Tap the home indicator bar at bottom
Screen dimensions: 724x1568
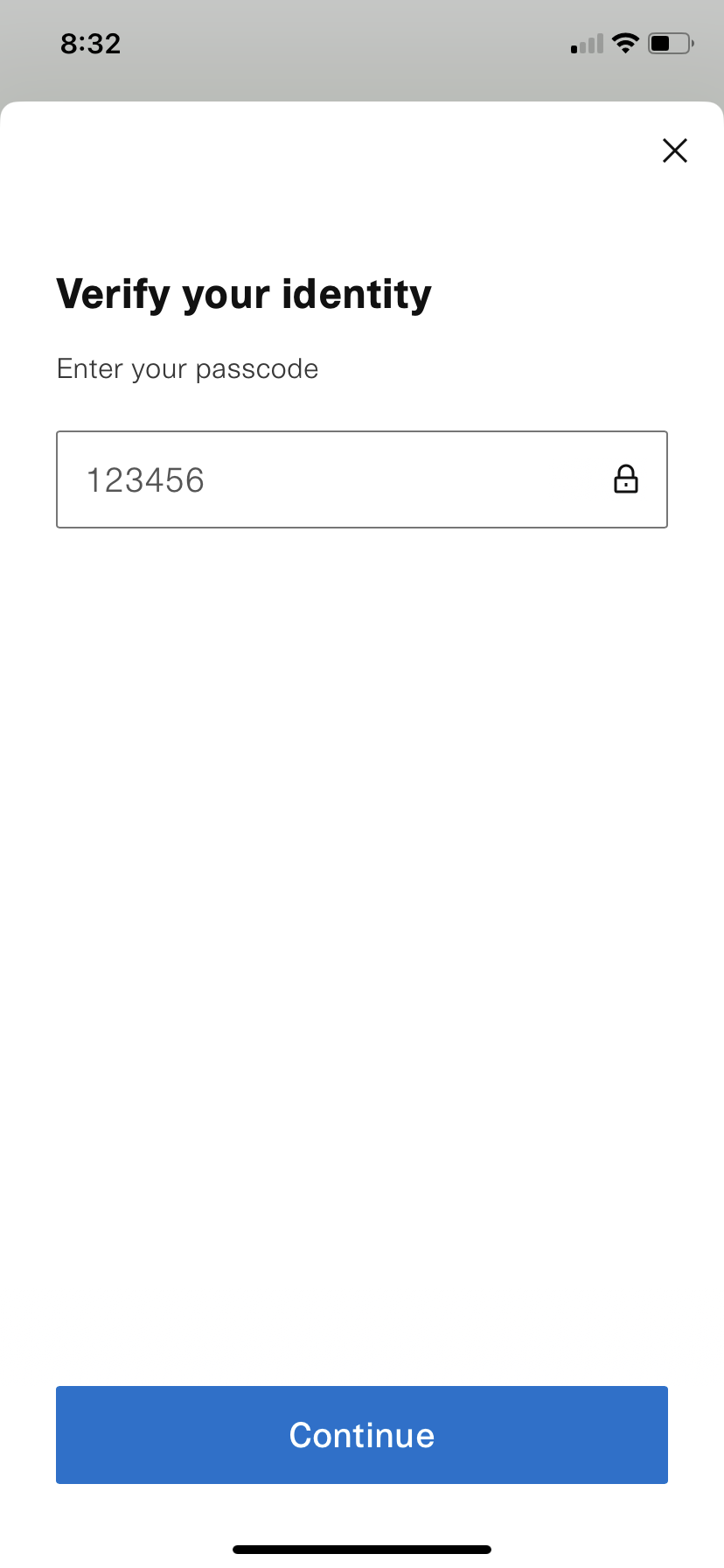tap(361, 1548)
